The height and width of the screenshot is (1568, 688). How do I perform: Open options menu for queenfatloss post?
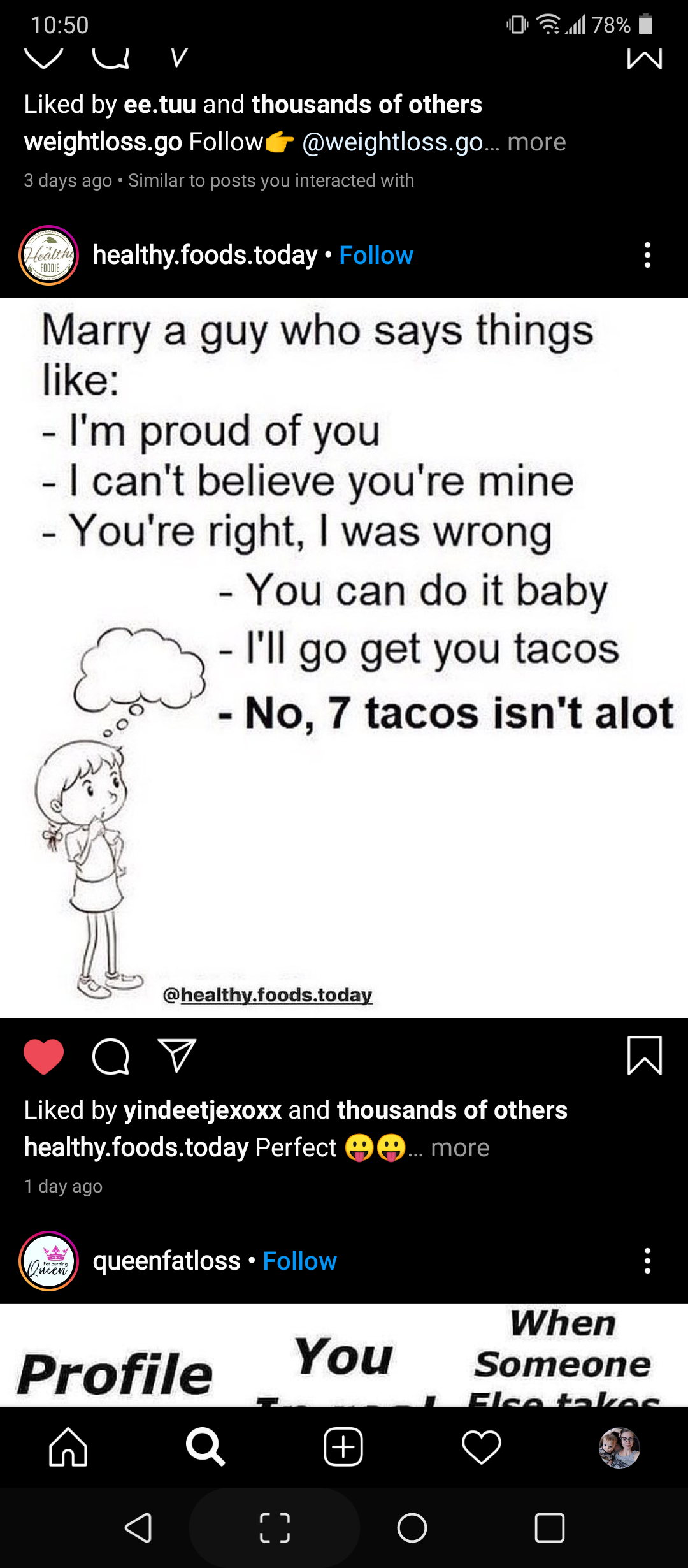pos(647,1261)
